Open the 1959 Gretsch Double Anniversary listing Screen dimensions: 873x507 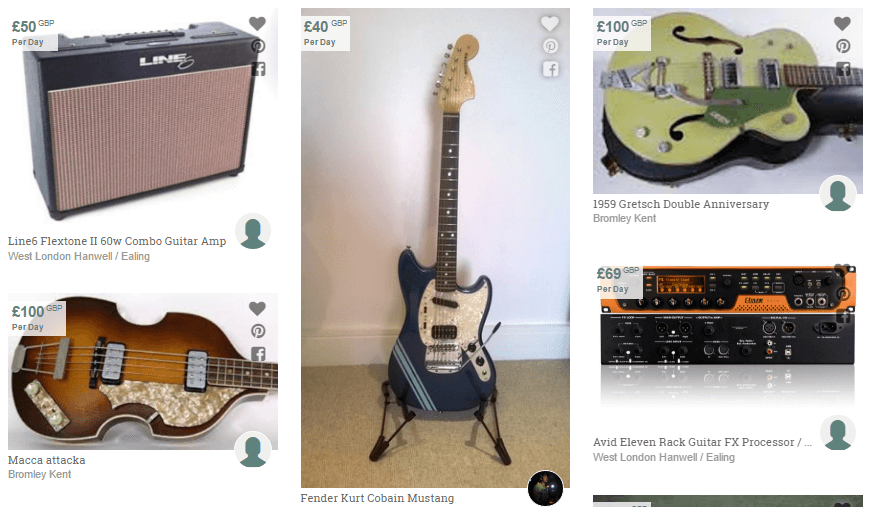(681, 204)
